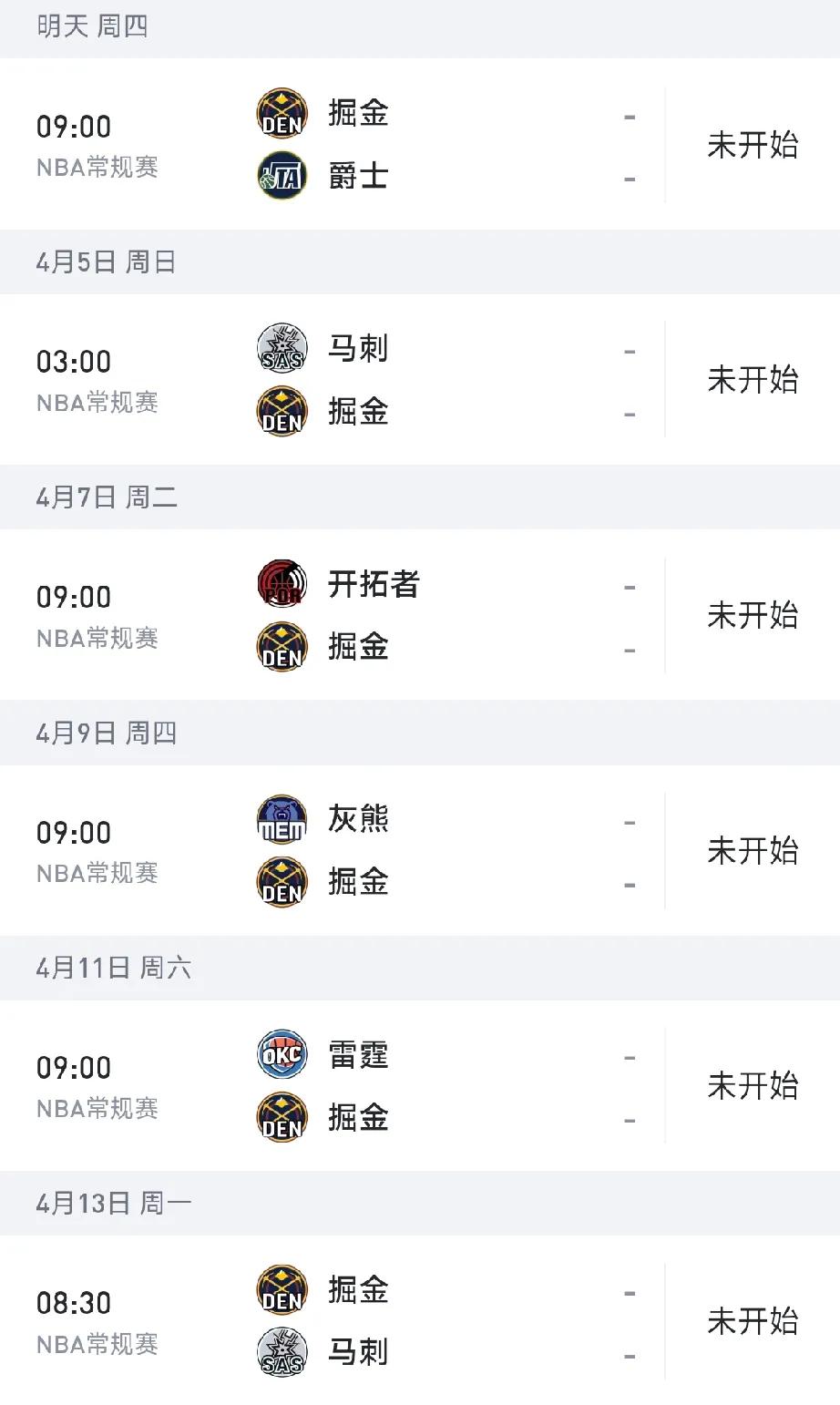Screen dimensions: 840x1405
Task: Click 未开始 status of the April 13 game
Action: 753,1319
